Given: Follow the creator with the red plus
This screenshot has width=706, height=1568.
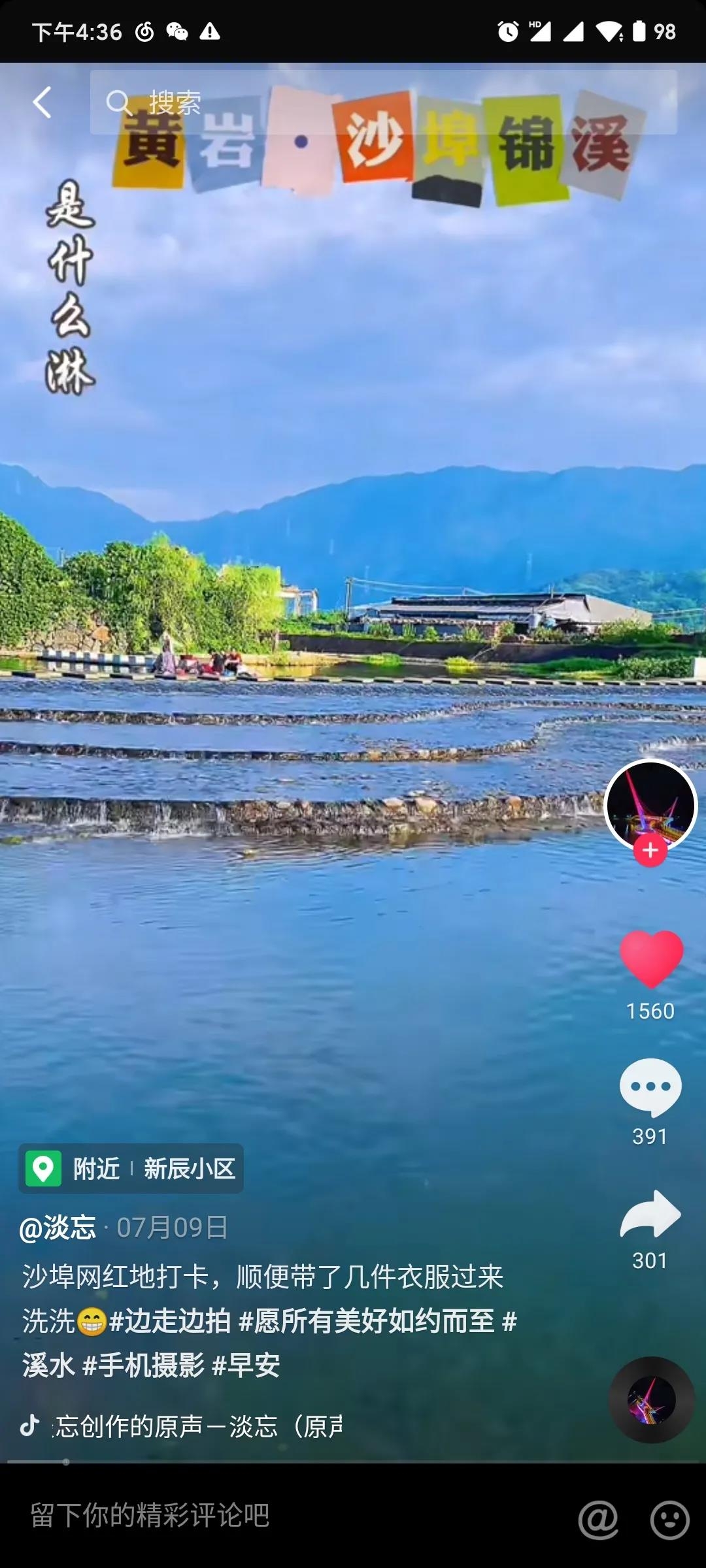Looking at the screenshot, I should [x=650, y=850].
